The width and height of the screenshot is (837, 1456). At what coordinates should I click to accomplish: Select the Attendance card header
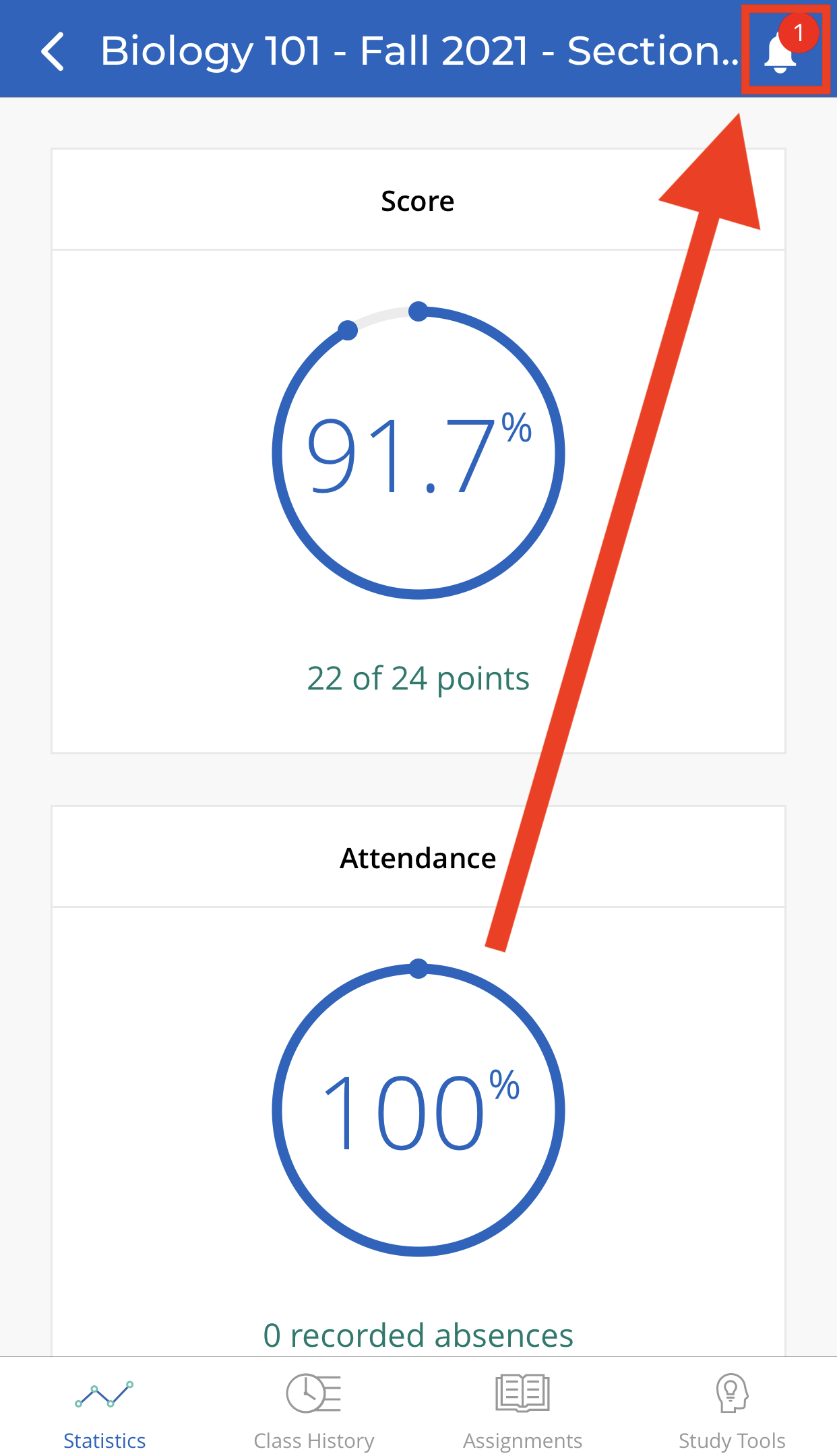(418, 857)
